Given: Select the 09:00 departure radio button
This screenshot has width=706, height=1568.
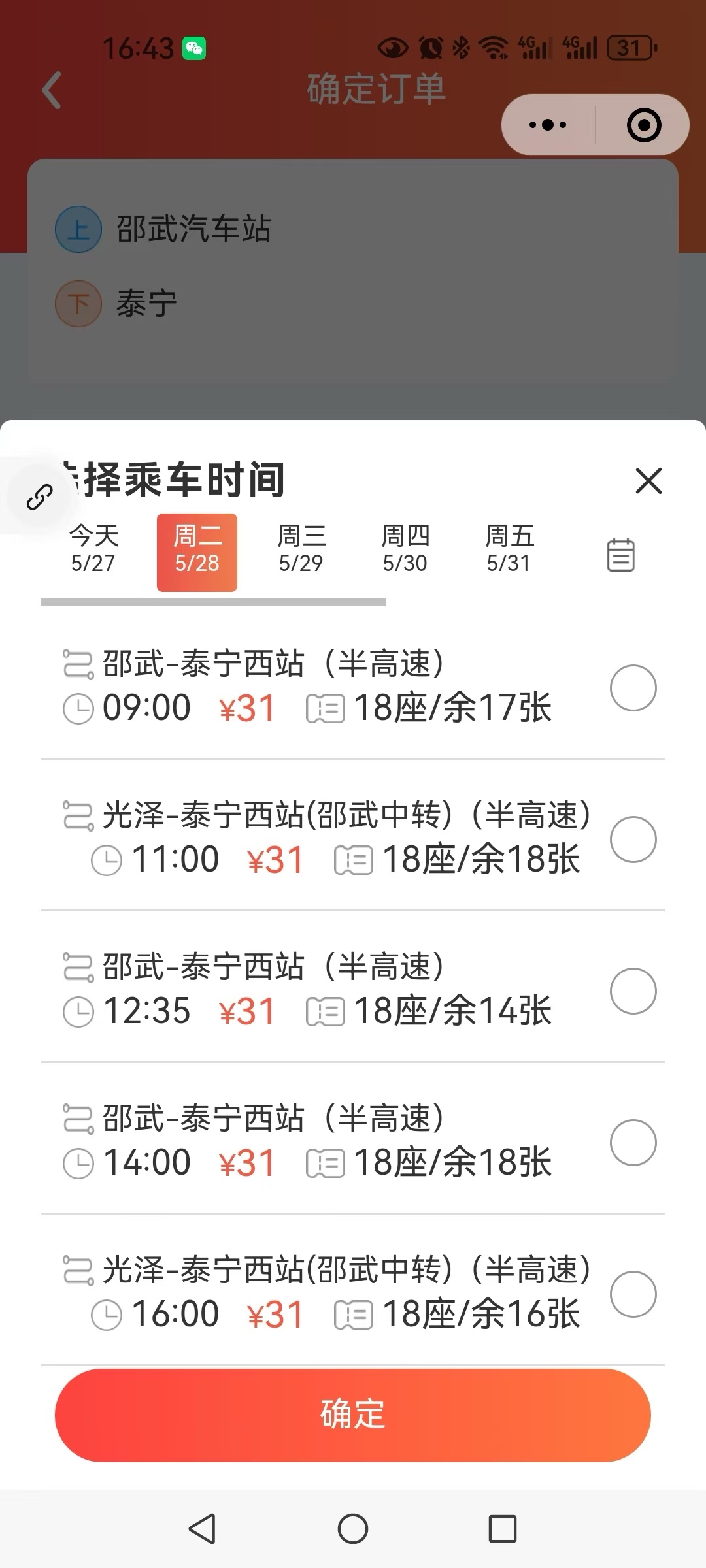Looking at the screenshot, I should (x=633, y=688).
